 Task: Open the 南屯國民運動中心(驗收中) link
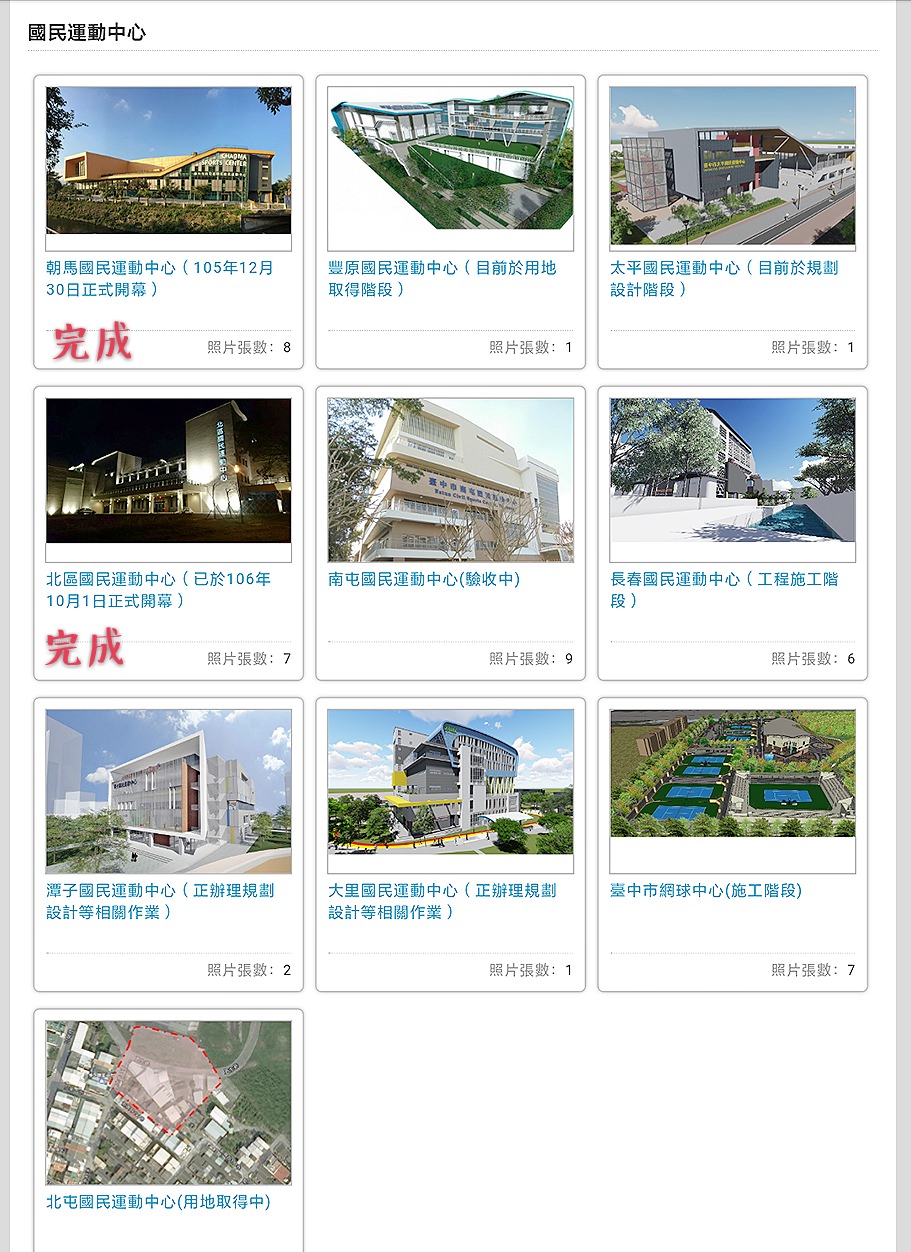[x=424, y=579]
